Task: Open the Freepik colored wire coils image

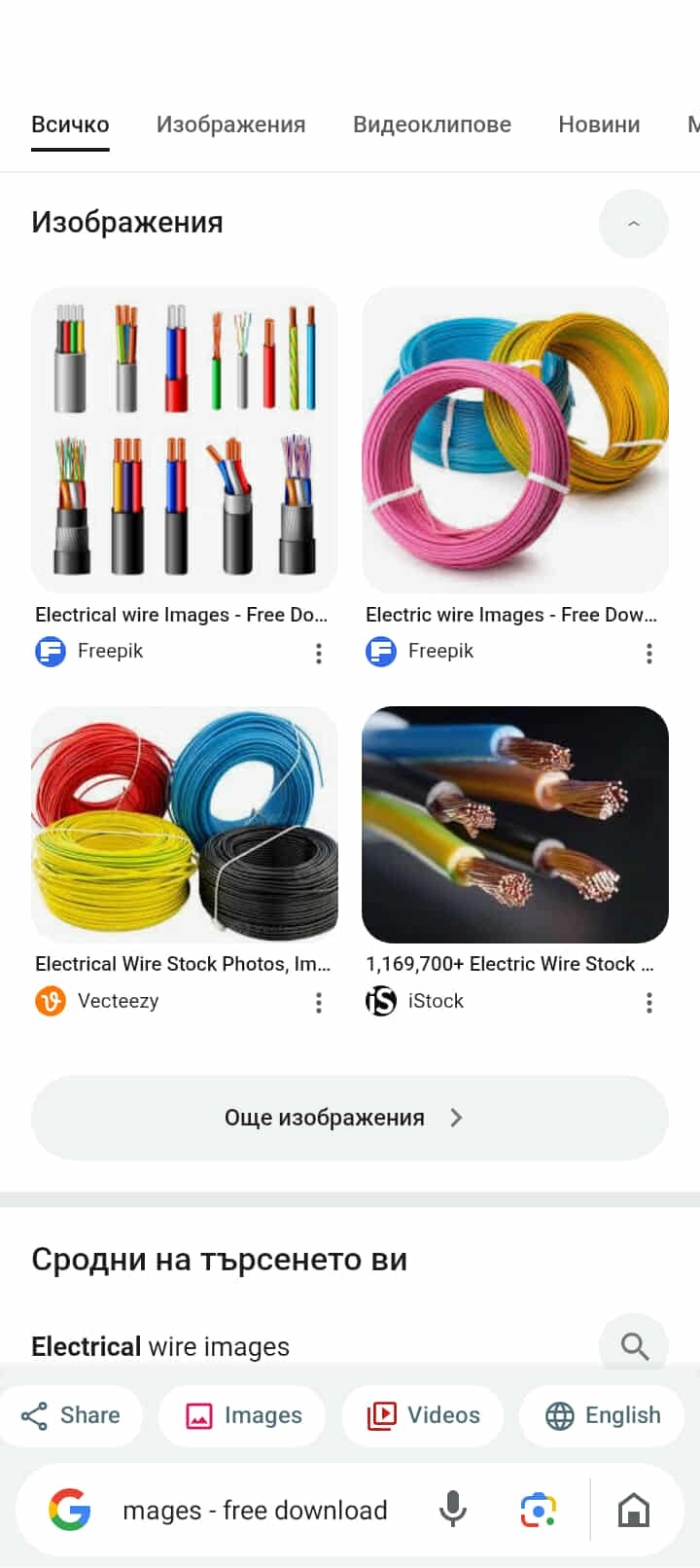Action: tap(515, 440)
